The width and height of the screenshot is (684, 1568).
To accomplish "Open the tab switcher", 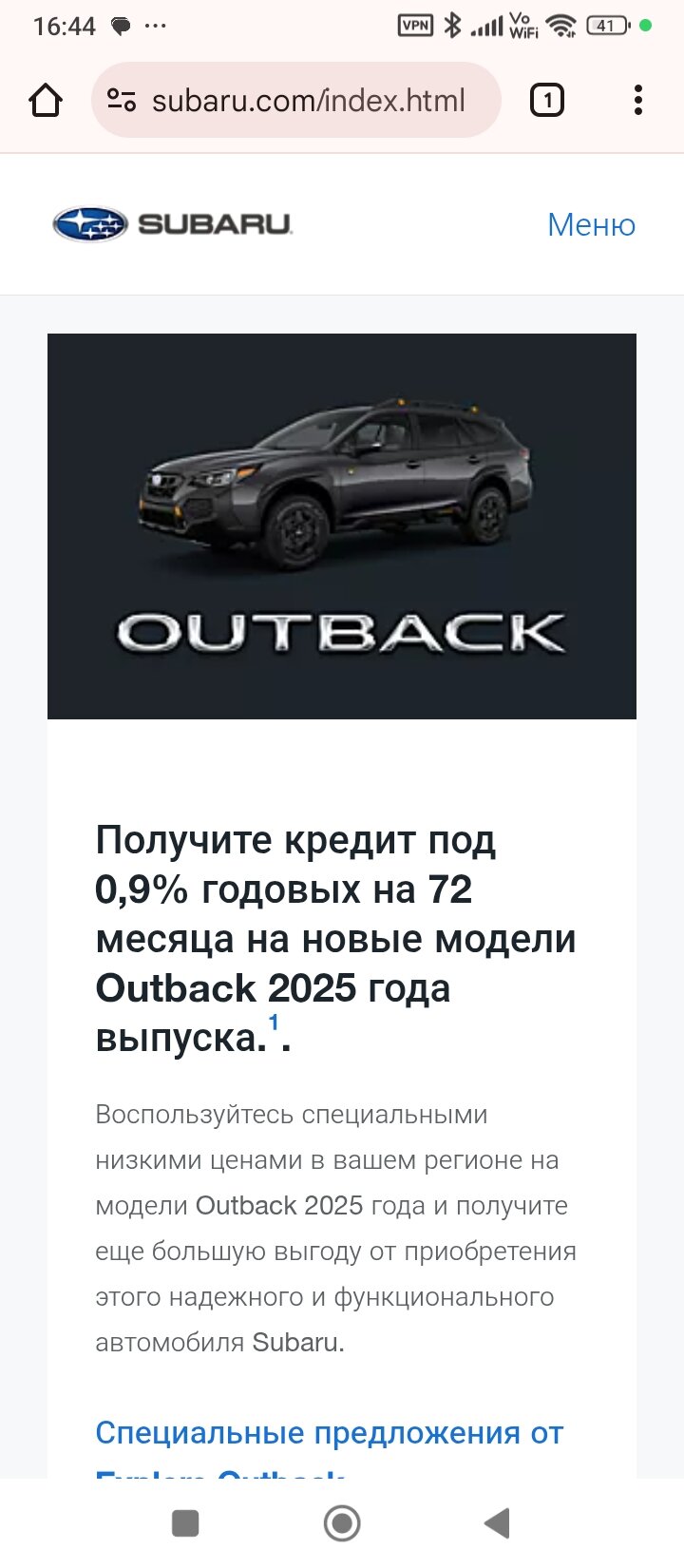I will pos(546,101).
